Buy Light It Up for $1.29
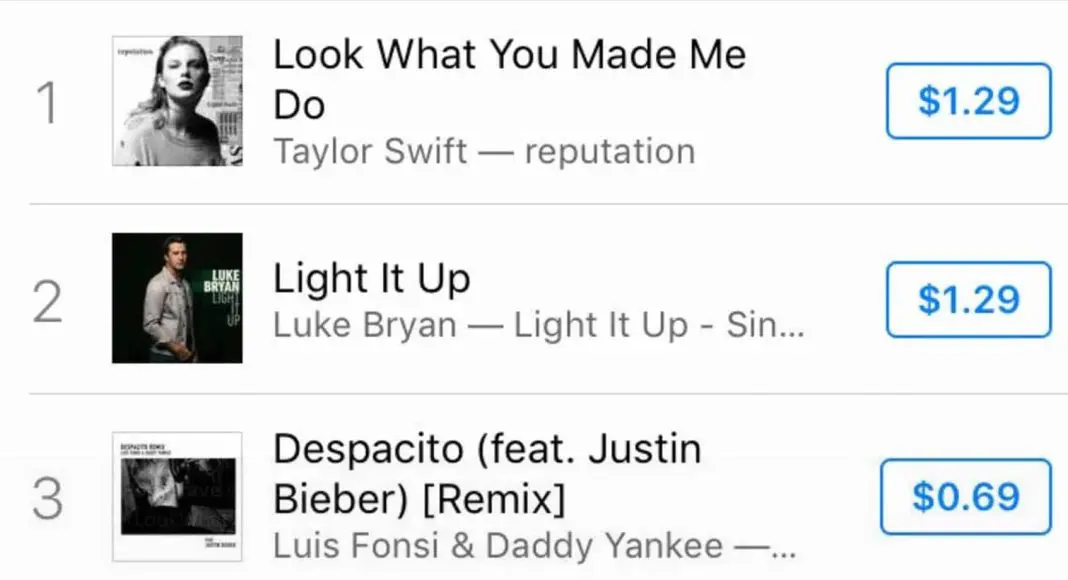The height and width of the screenshot is (580, 1068). (968, 299)
